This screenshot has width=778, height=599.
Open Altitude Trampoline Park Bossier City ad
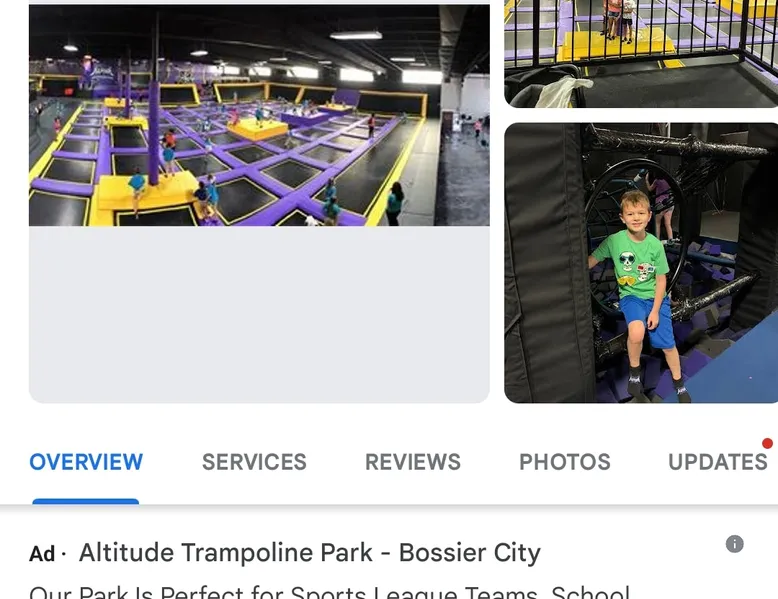[309, 553]
